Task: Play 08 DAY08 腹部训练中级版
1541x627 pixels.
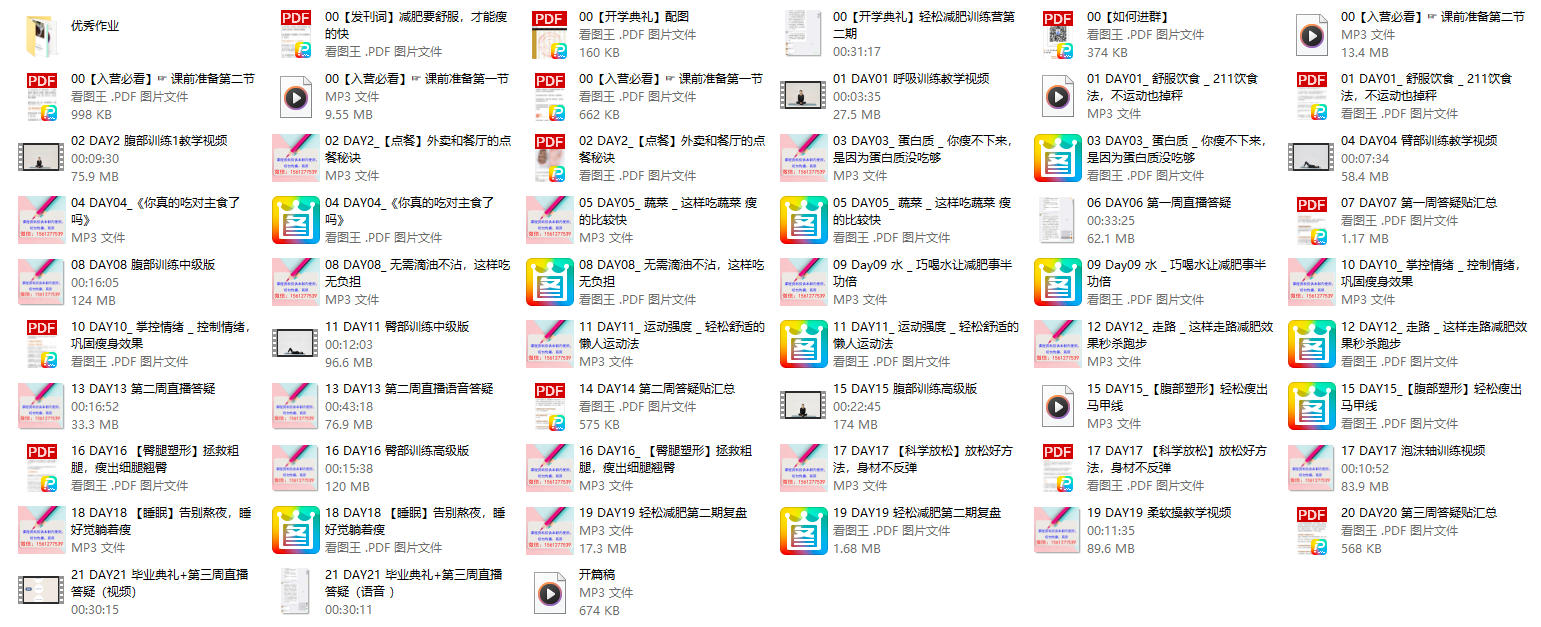Action: (x=42, y=283)
